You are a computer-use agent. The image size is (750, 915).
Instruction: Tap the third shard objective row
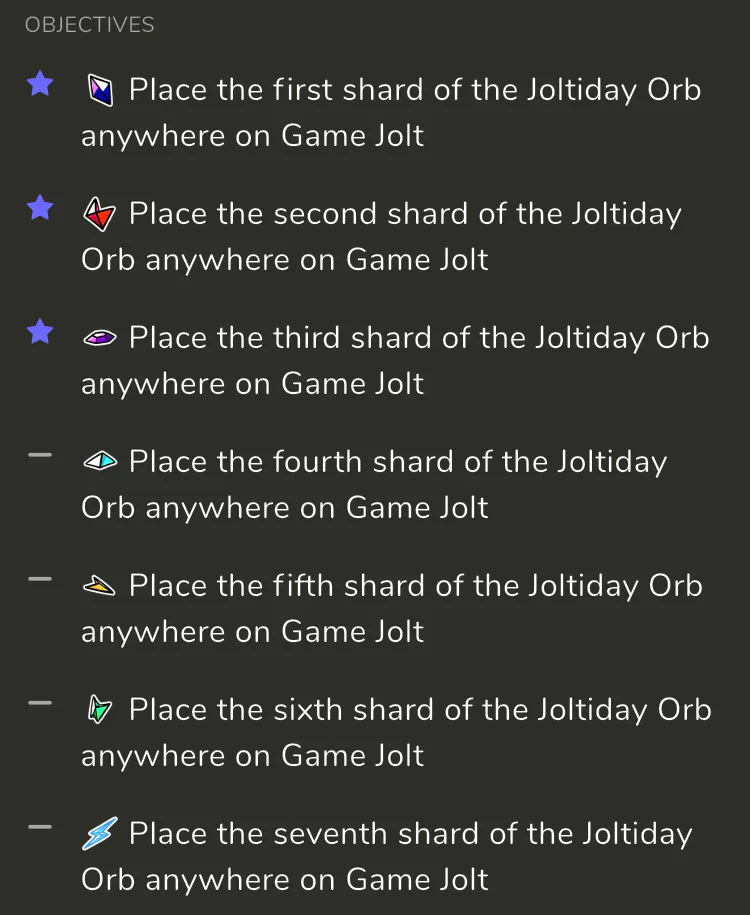click(x=375, y=360)
